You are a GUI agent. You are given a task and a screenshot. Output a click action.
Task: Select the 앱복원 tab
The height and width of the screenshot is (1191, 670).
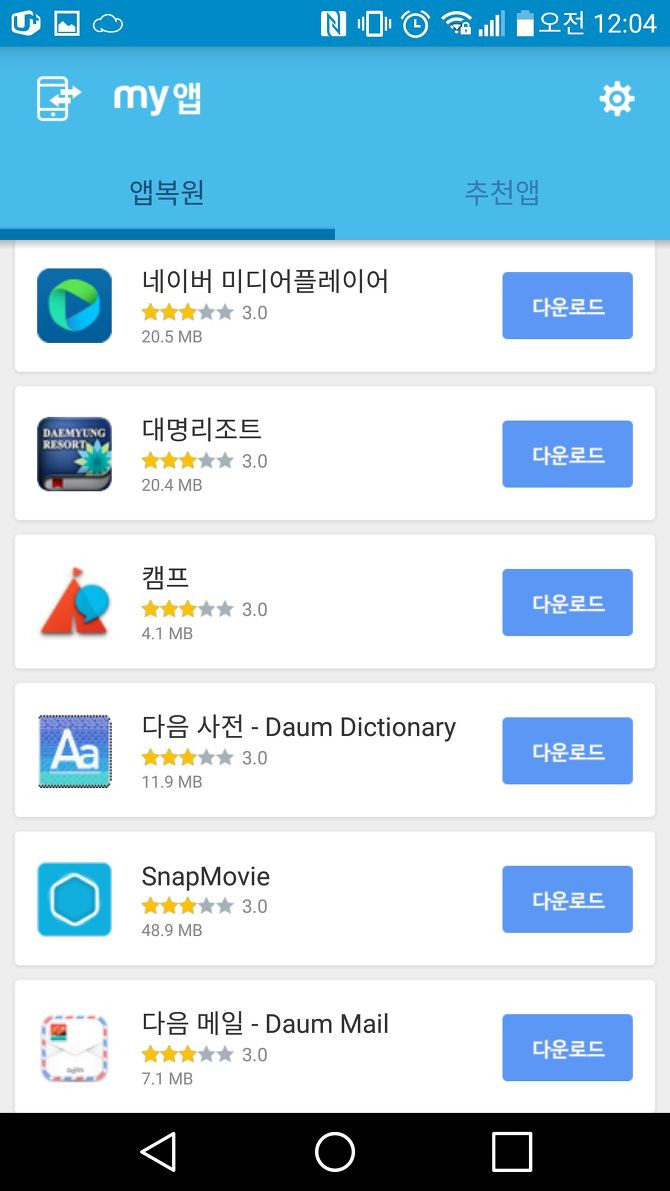[167, 192]
